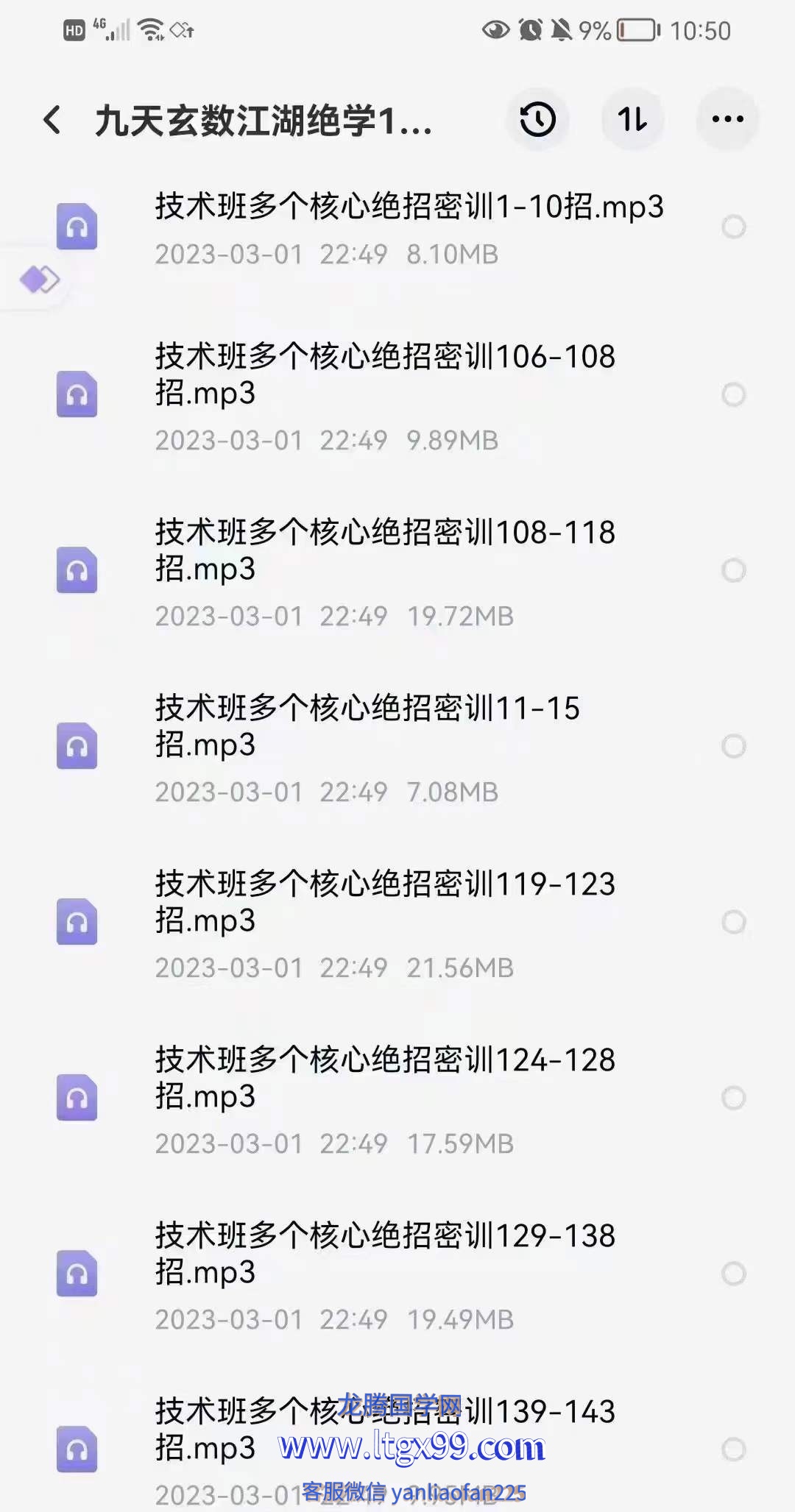Viewport: 795px width, 1512px height.
Task: Tap the floating purple diamond side button
Action: tap(39, 280)
